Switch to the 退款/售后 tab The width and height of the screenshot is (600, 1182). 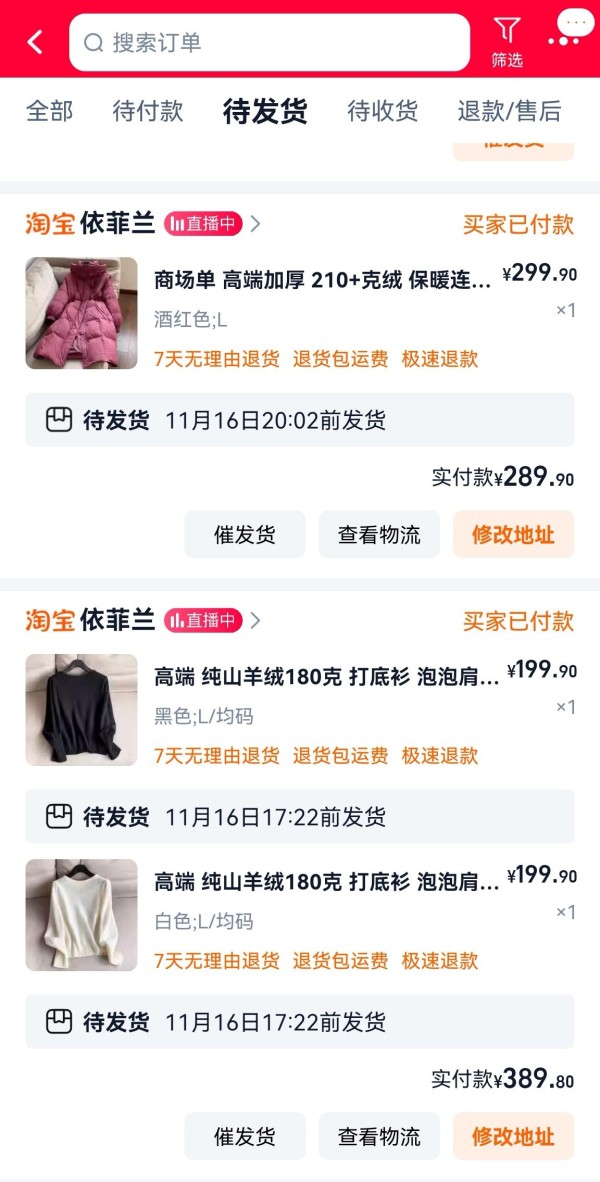[x=510, y=111]
